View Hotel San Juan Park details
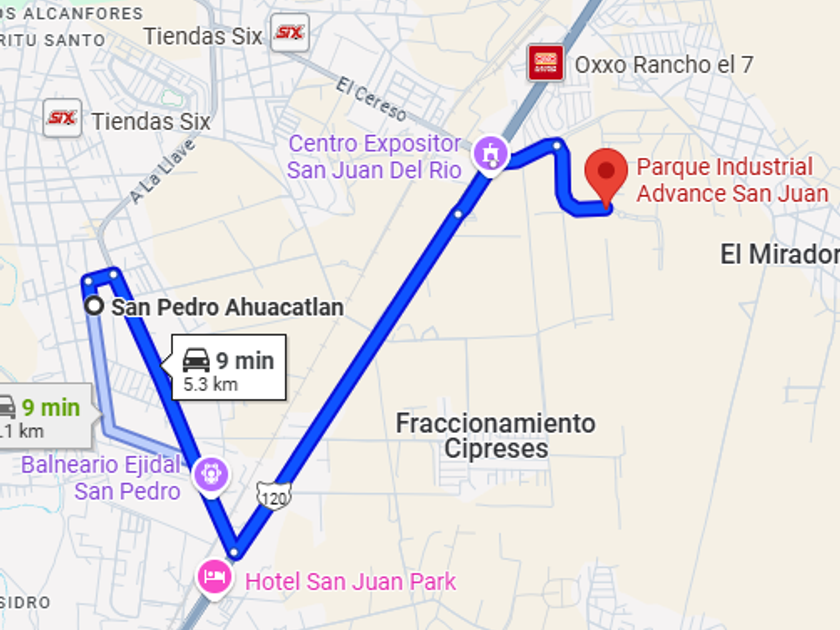The height and width of the screenshot is (630, 840). click(x=213, y=578)
